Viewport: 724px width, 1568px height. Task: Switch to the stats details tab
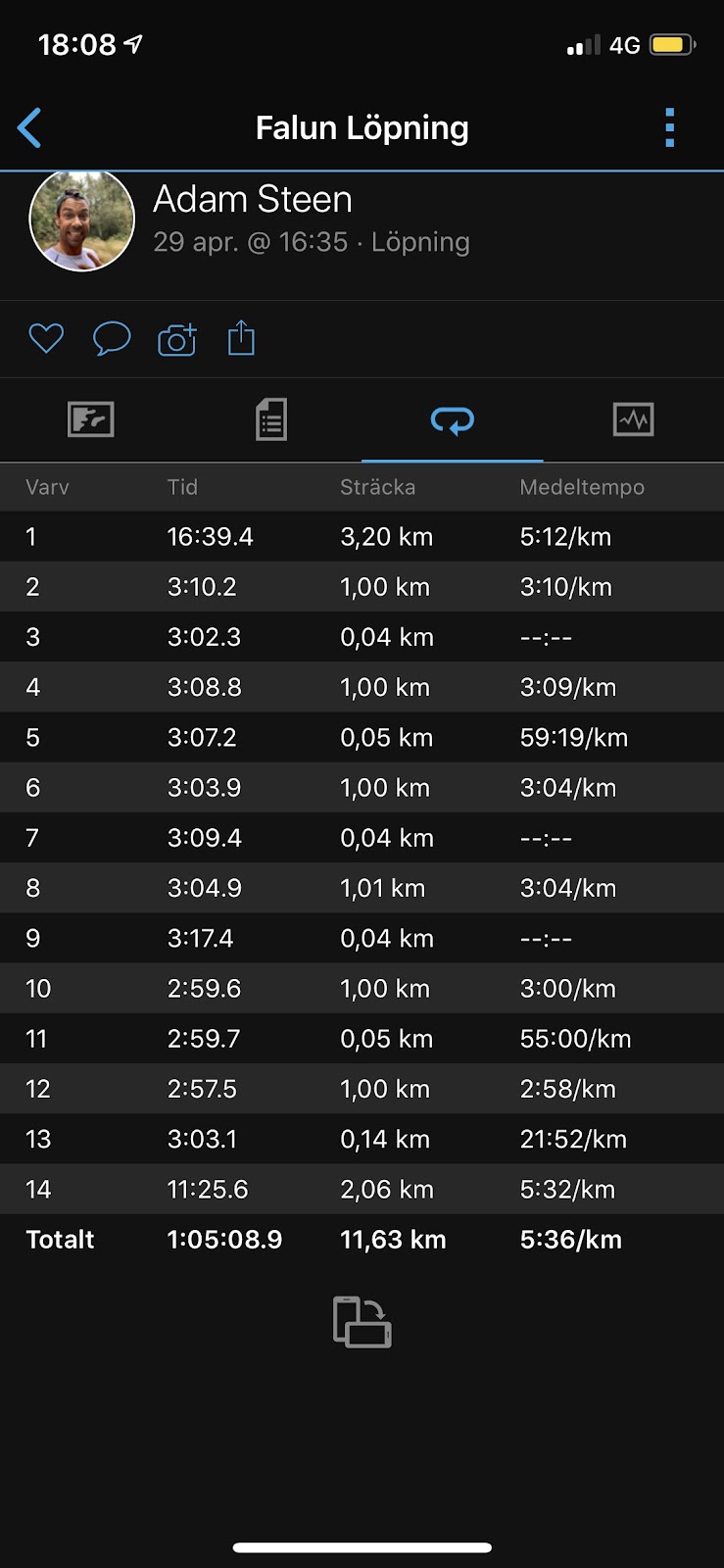point(271,420)
